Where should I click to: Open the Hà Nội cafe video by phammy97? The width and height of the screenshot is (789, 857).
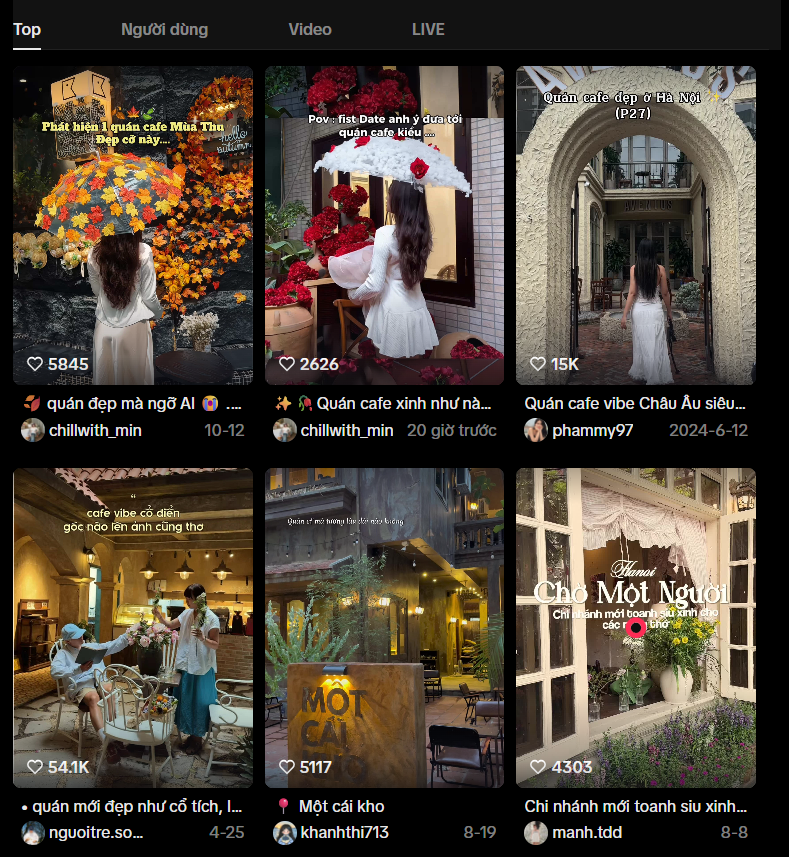click(x=635, y=225)
